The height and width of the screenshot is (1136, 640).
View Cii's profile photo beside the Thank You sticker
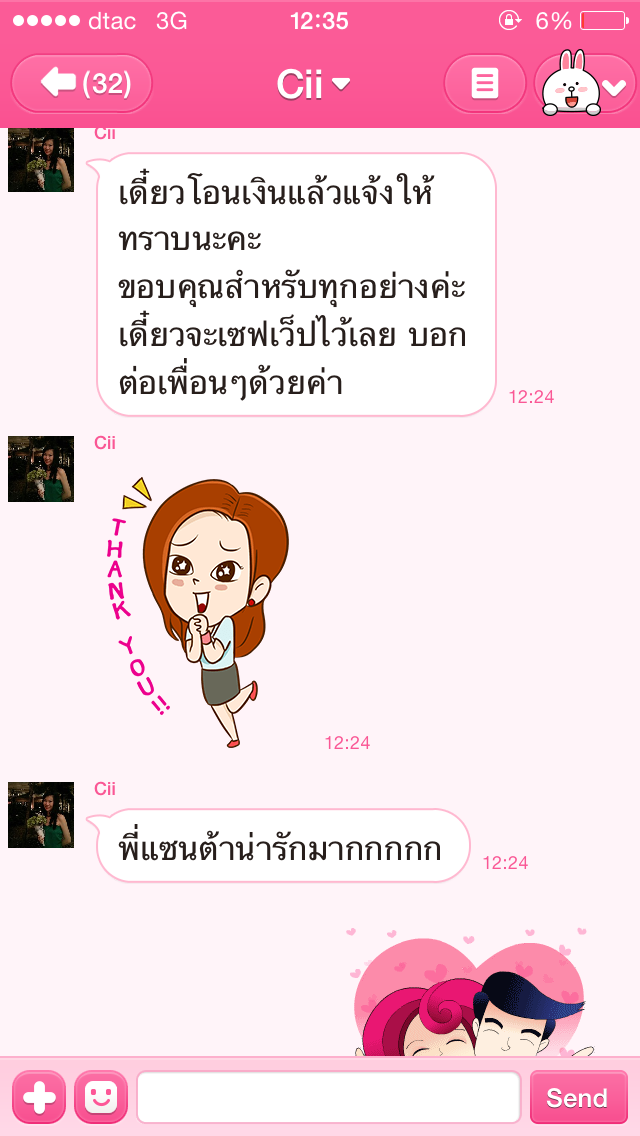pyautogui.click(x=41, y=469)
